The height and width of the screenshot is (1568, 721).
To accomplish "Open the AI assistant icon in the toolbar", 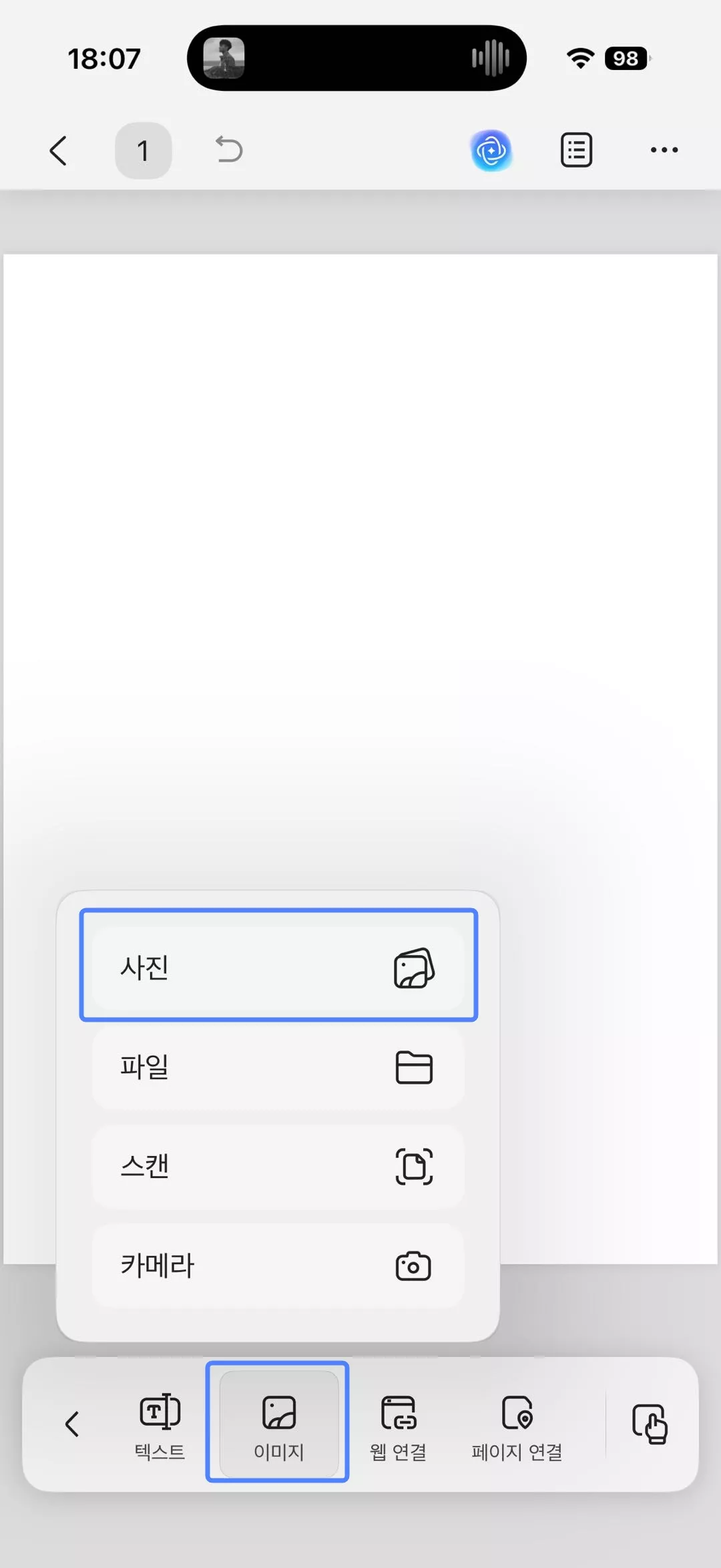I will (492, 150).
